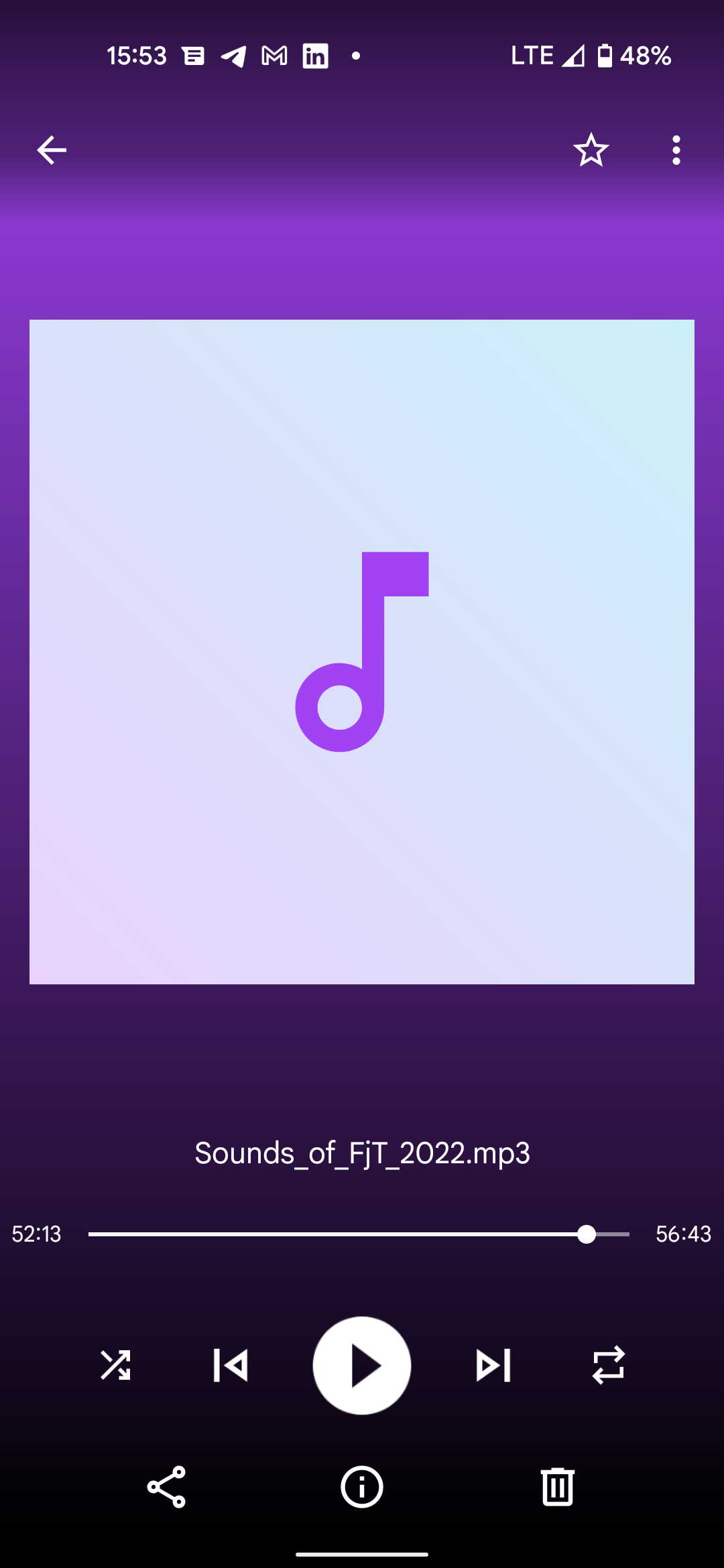The width and height of the screenshot is (724, 1568).
Task: Go back using the arrow icon
Action: tap(52, 150)
